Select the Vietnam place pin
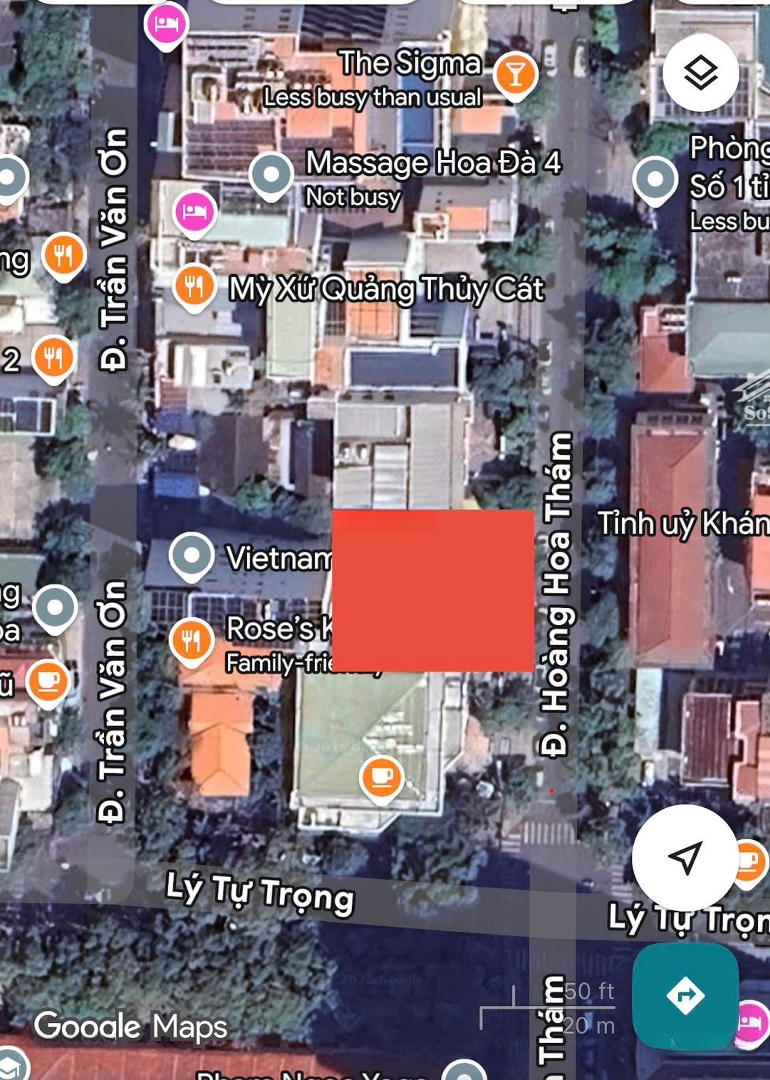Screen dimensions: 770x1080 pyautogui.click(x=191, y=556)
